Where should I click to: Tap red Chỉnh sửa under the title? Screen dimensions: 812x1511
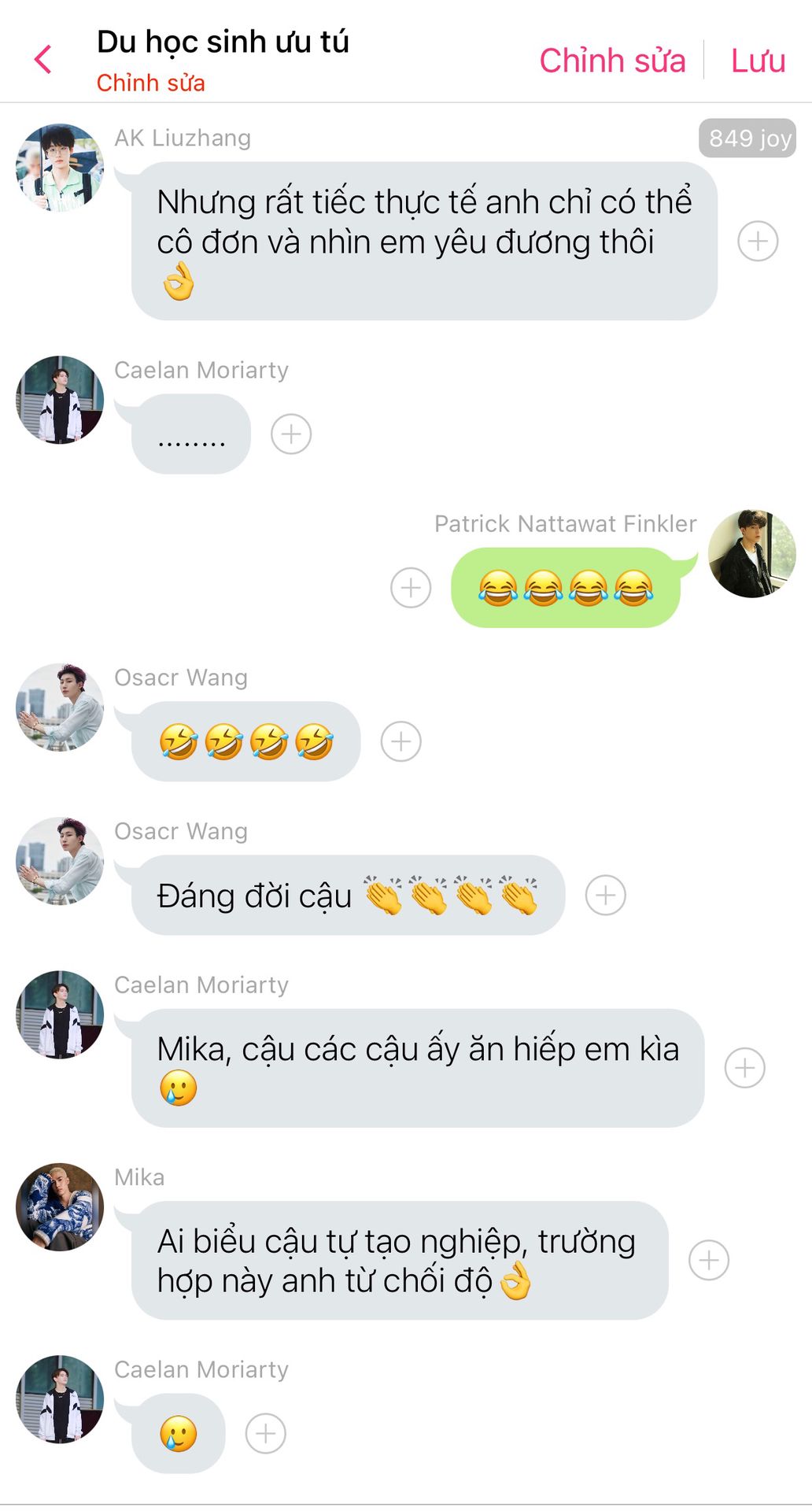pos(150,83)
